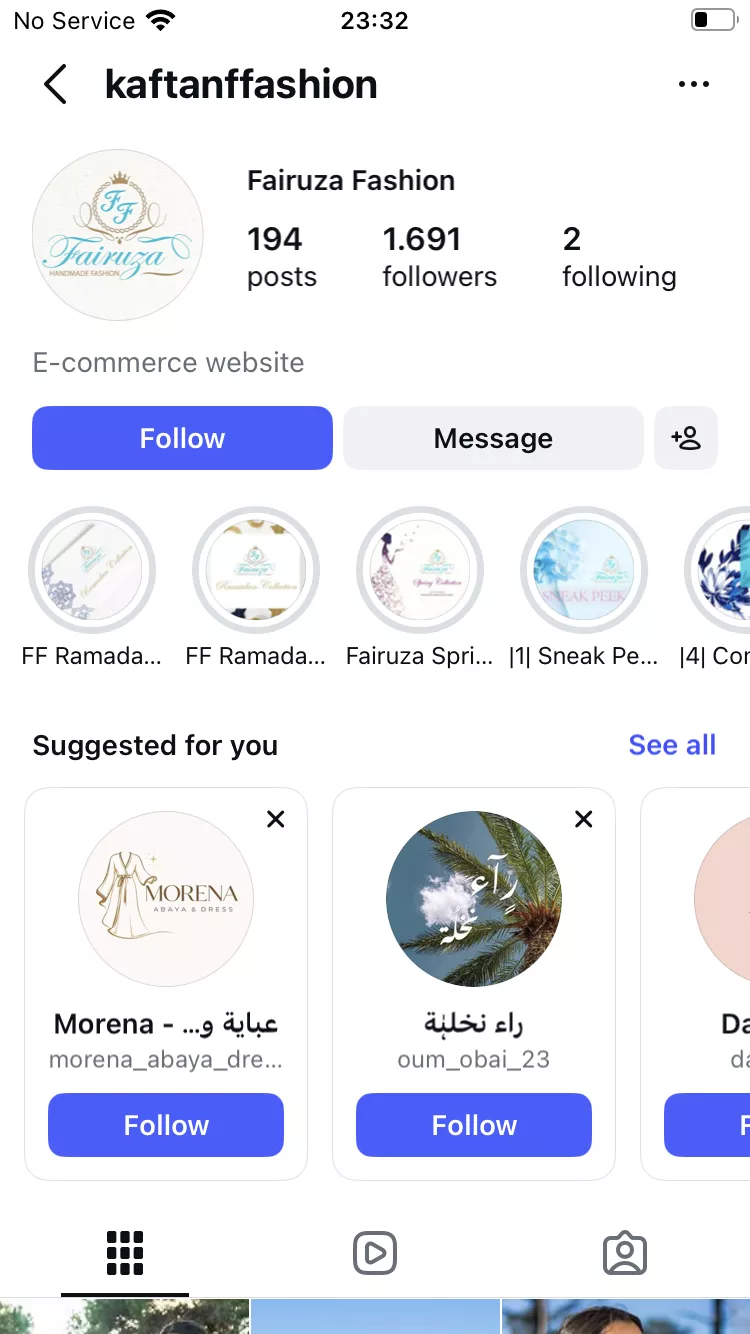The image size is (750, 1334).
Task: Dismiss the oum_obai_23 suggestion
Action: coord(584,819)
